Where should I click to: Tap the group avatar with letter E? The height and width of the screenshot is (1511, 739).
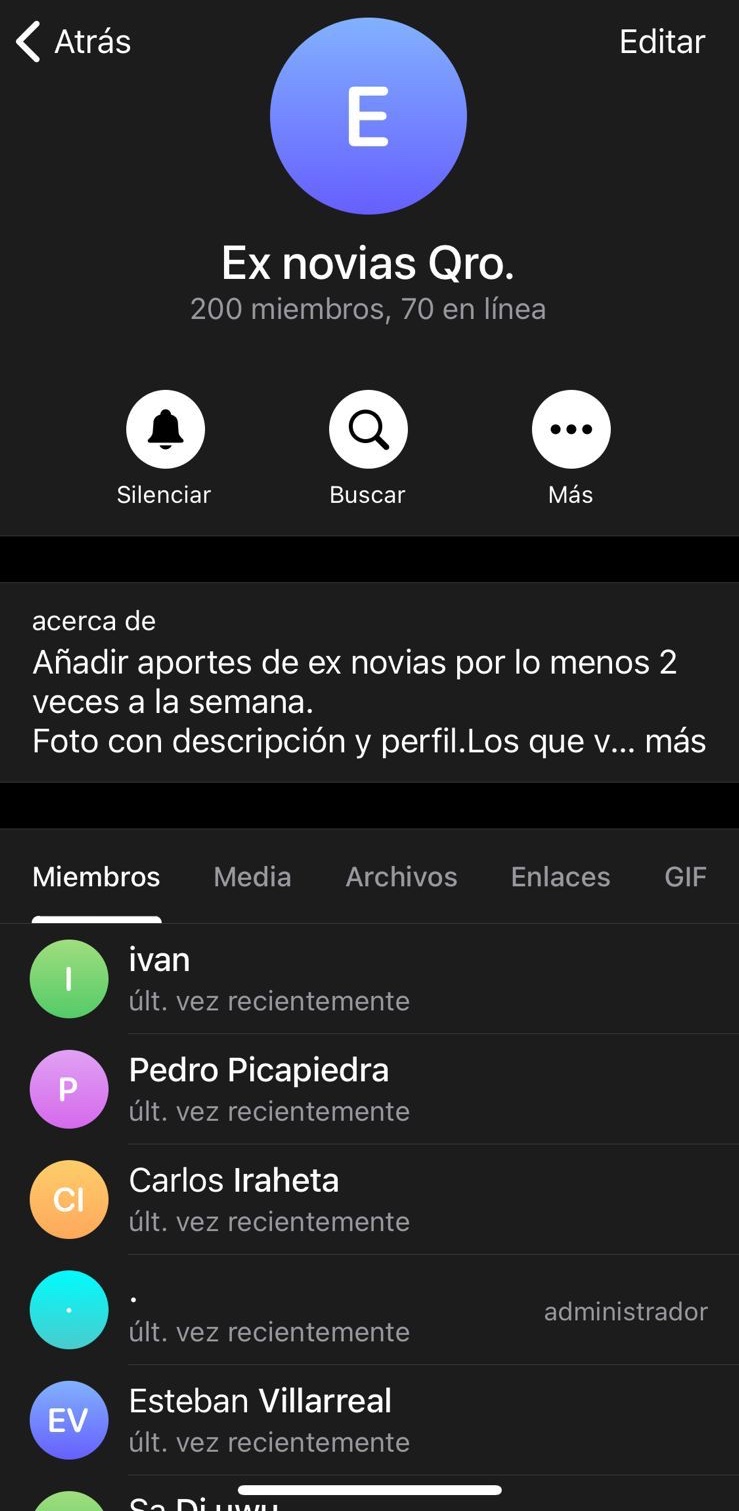coord(368,116)
